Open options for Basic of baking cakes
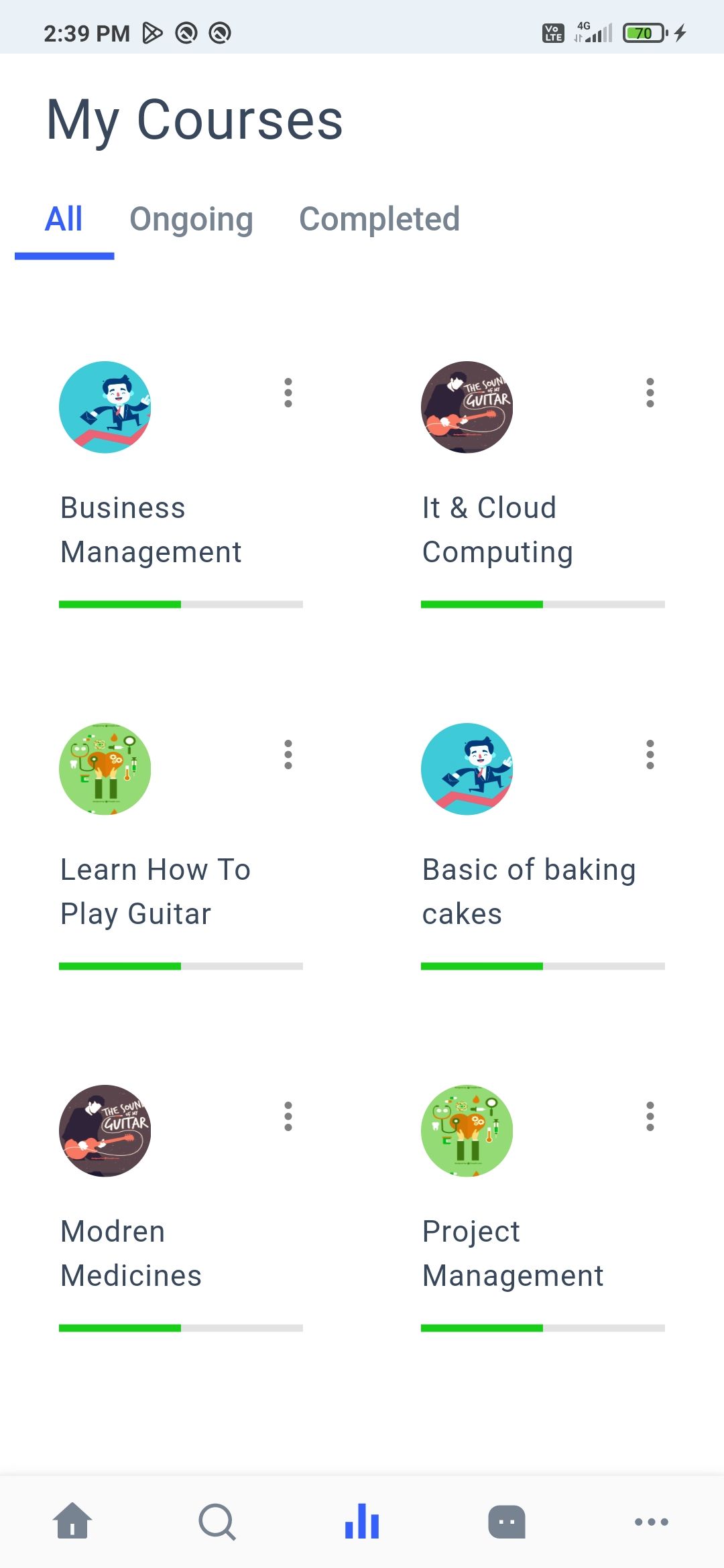724x1568 pixels. point(650,755)
